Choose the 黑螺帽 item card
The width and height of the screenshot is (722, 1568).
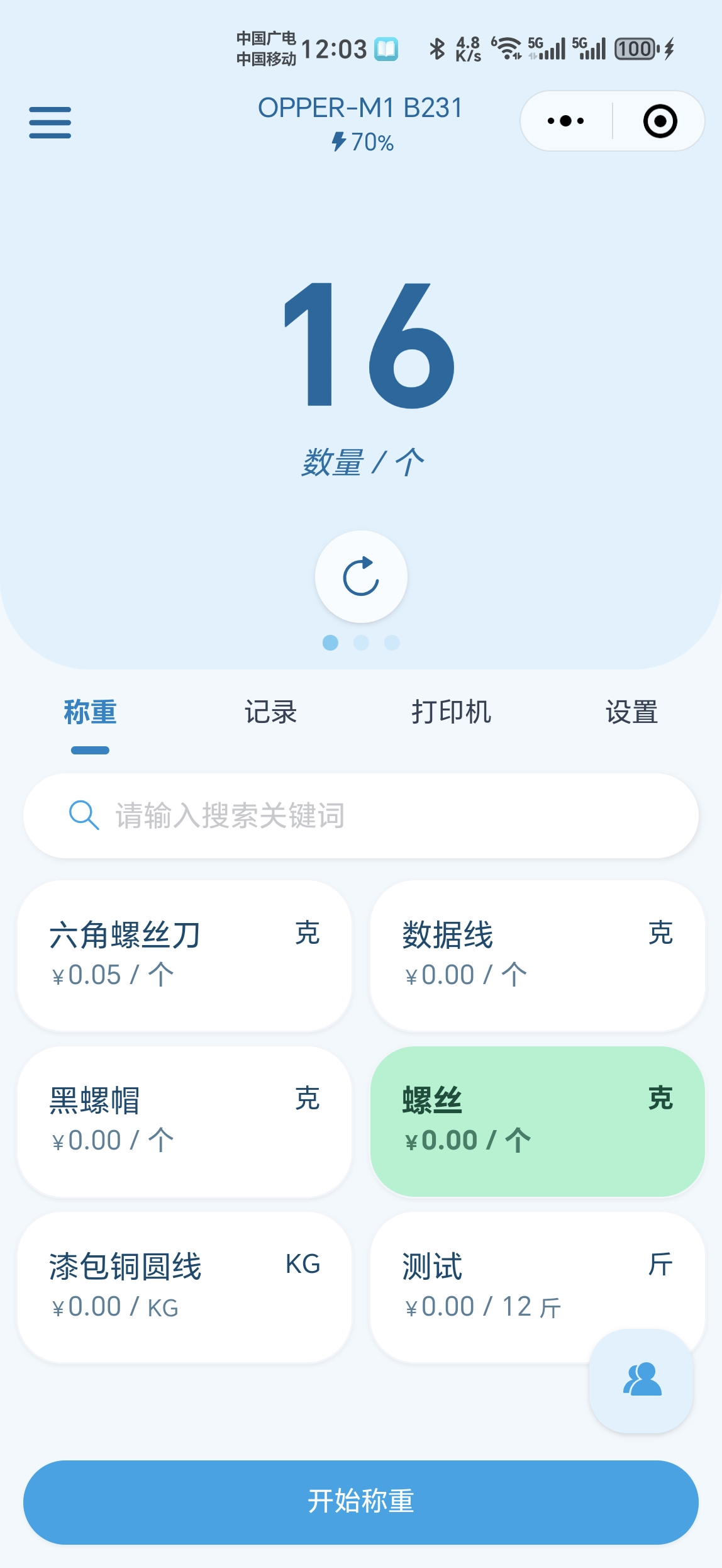click(x=184, y=1121)
